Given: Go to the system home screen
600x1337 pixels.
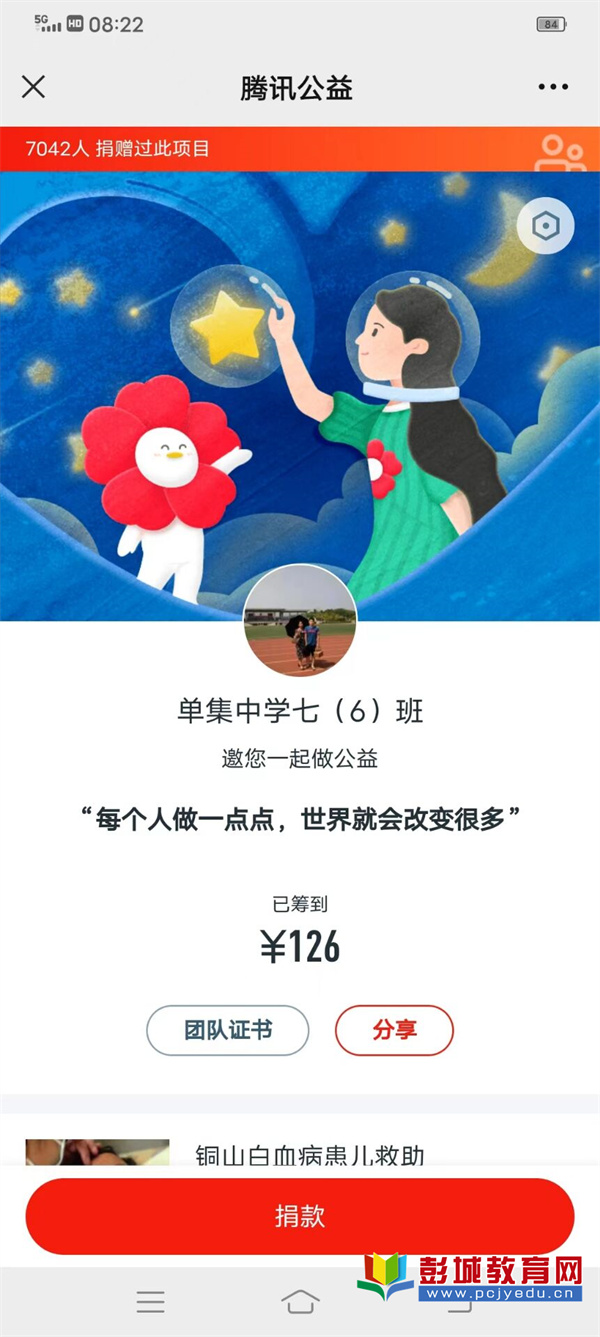Looking at the screenshot, I should click(x=300, y=1301).
